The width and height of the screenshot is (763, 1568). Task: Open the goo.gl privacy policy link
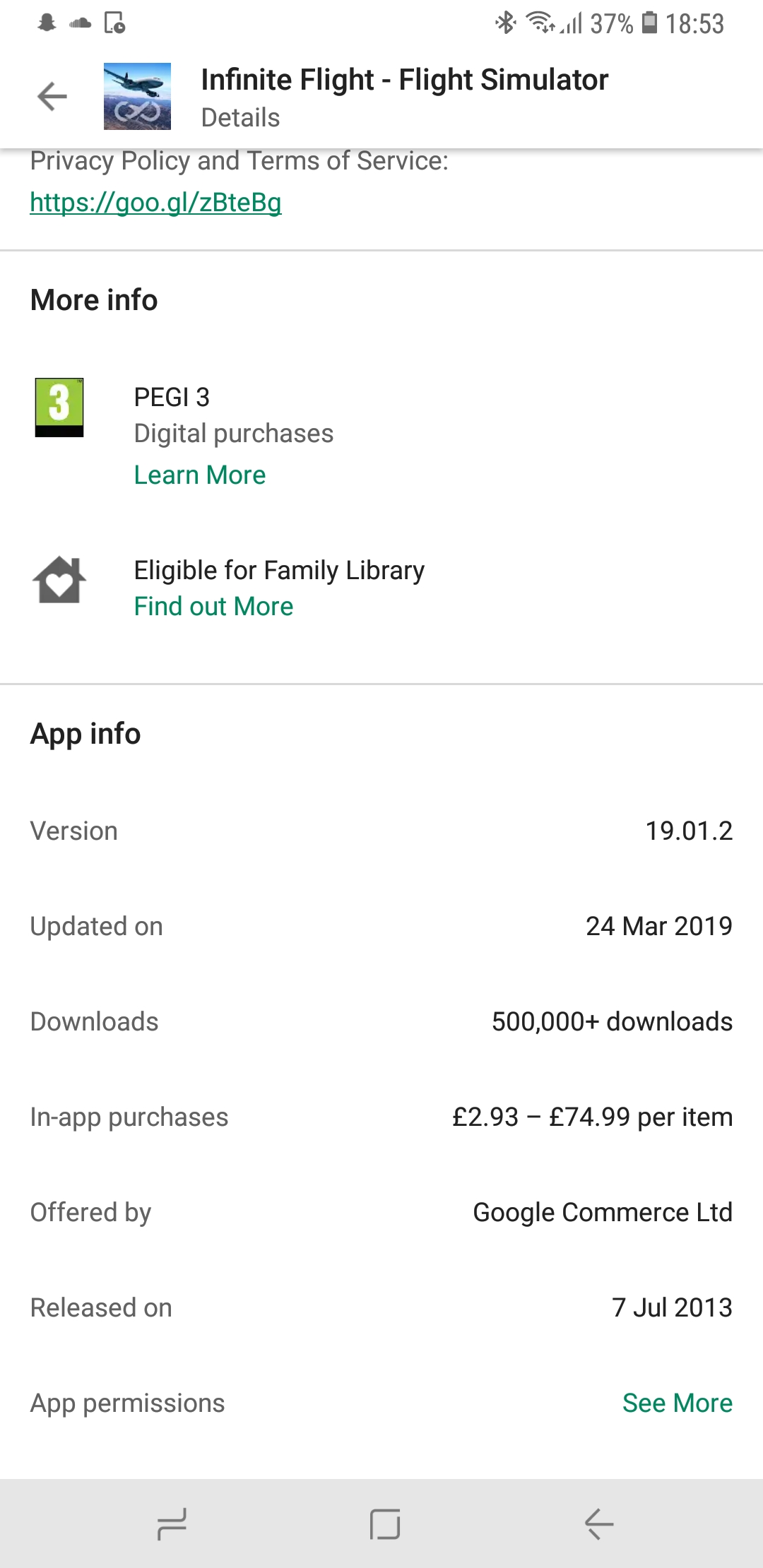(x=155, y=203)
